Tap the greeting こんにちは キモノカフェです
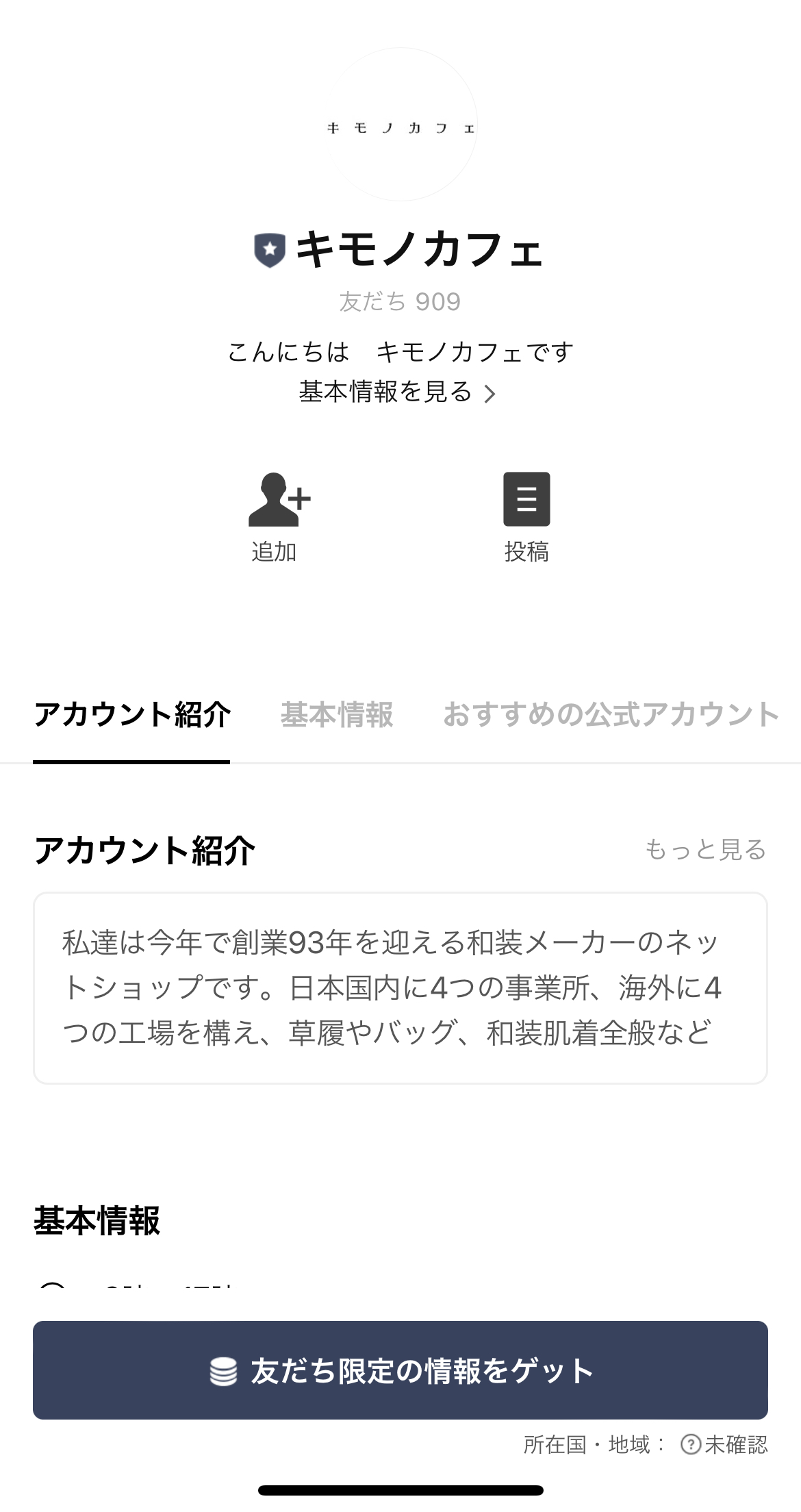Image resolution: width=801 pixels, height=1512 pixels. [x=400, y=351]
